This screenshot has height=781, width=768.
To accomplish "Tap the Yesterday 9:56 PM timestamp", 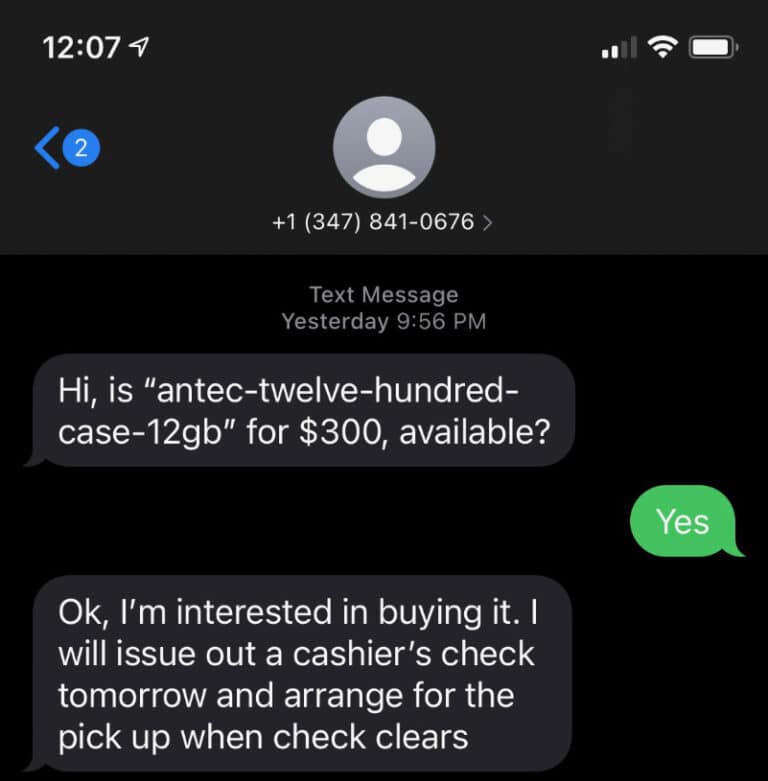I will pyautogui.click(x=384, y=321).
